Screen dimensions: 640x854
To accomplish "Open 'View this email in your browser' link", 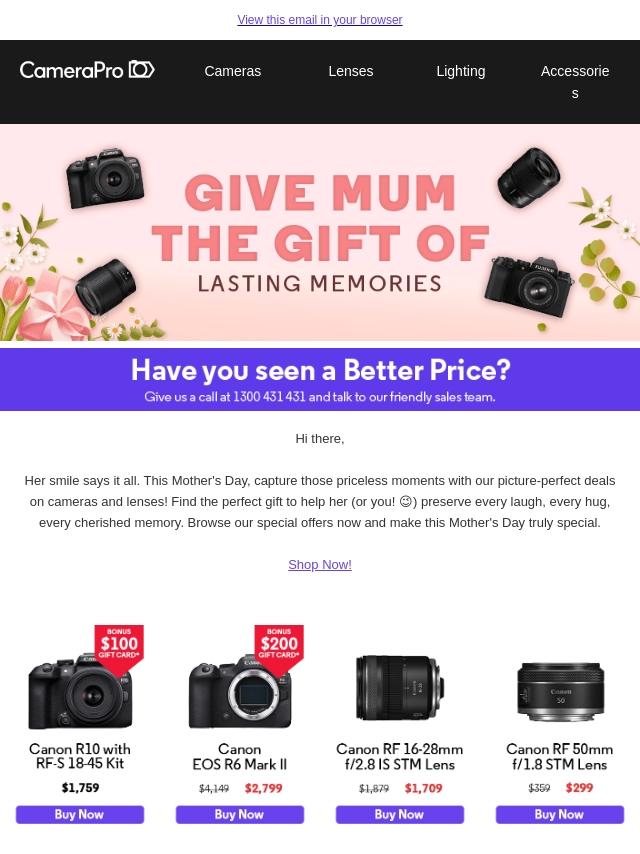I will [319, 20].
